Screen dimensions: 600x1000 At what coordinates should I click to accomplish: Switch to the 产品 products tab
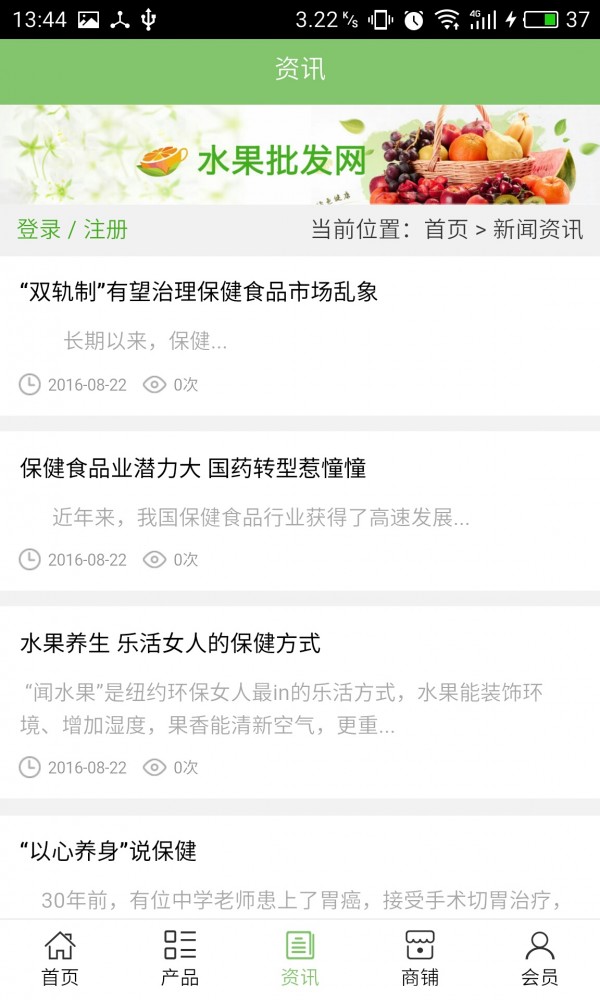click(x=180, y=958)
